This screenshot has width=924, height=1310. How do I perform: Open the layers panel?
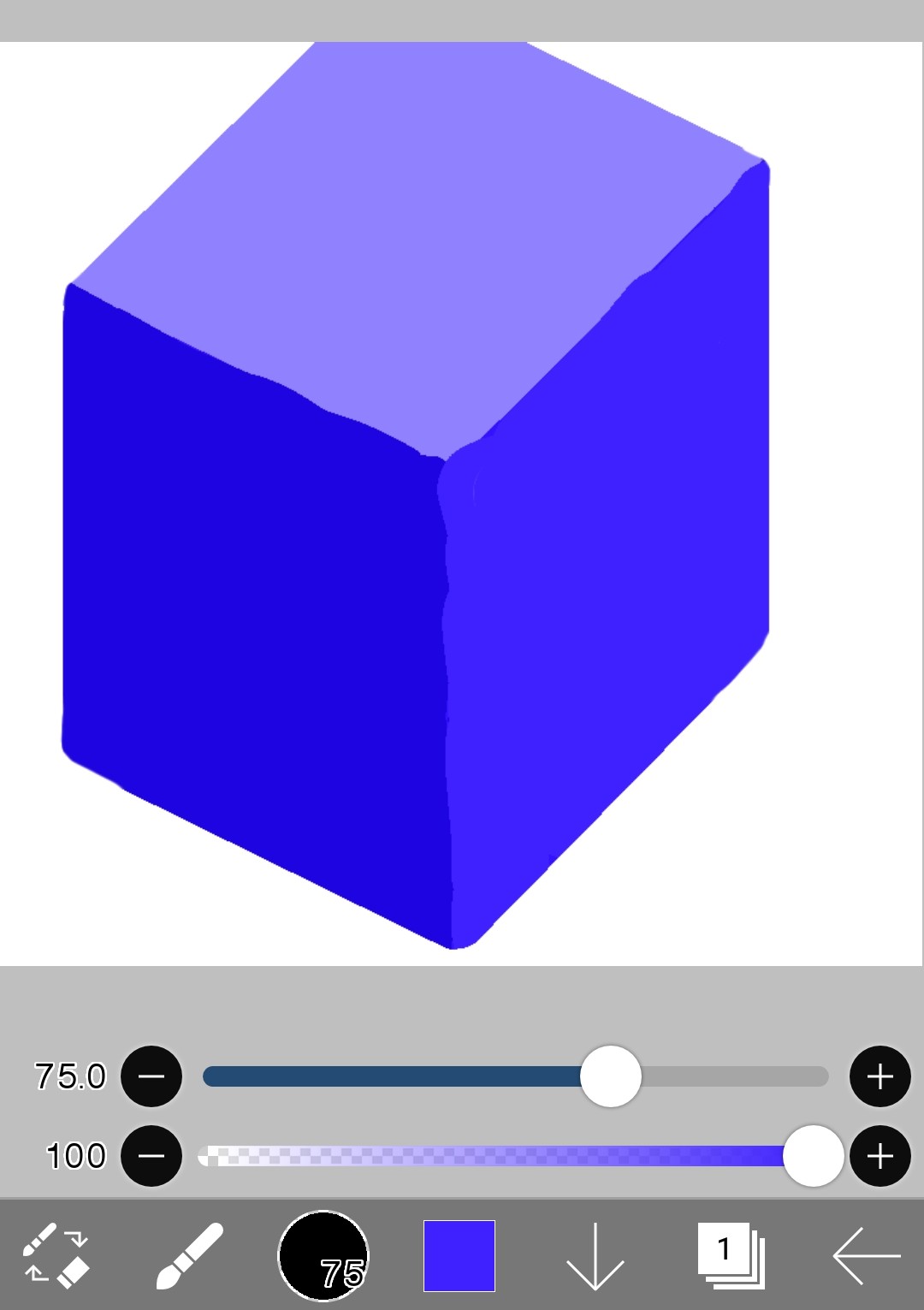[730, 1255]
